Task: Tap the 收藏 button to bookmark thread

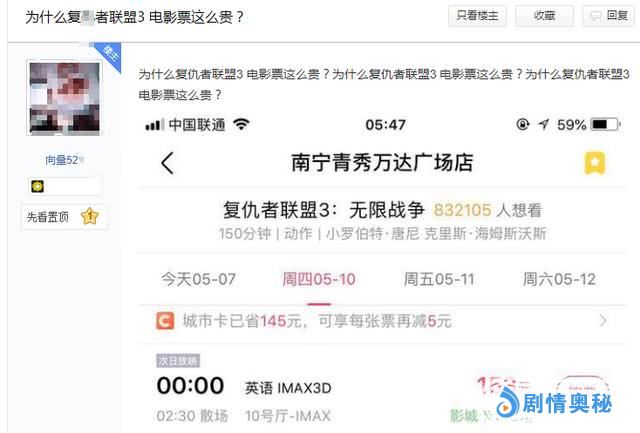Action: pyautogui.click(x=544, y=15)
